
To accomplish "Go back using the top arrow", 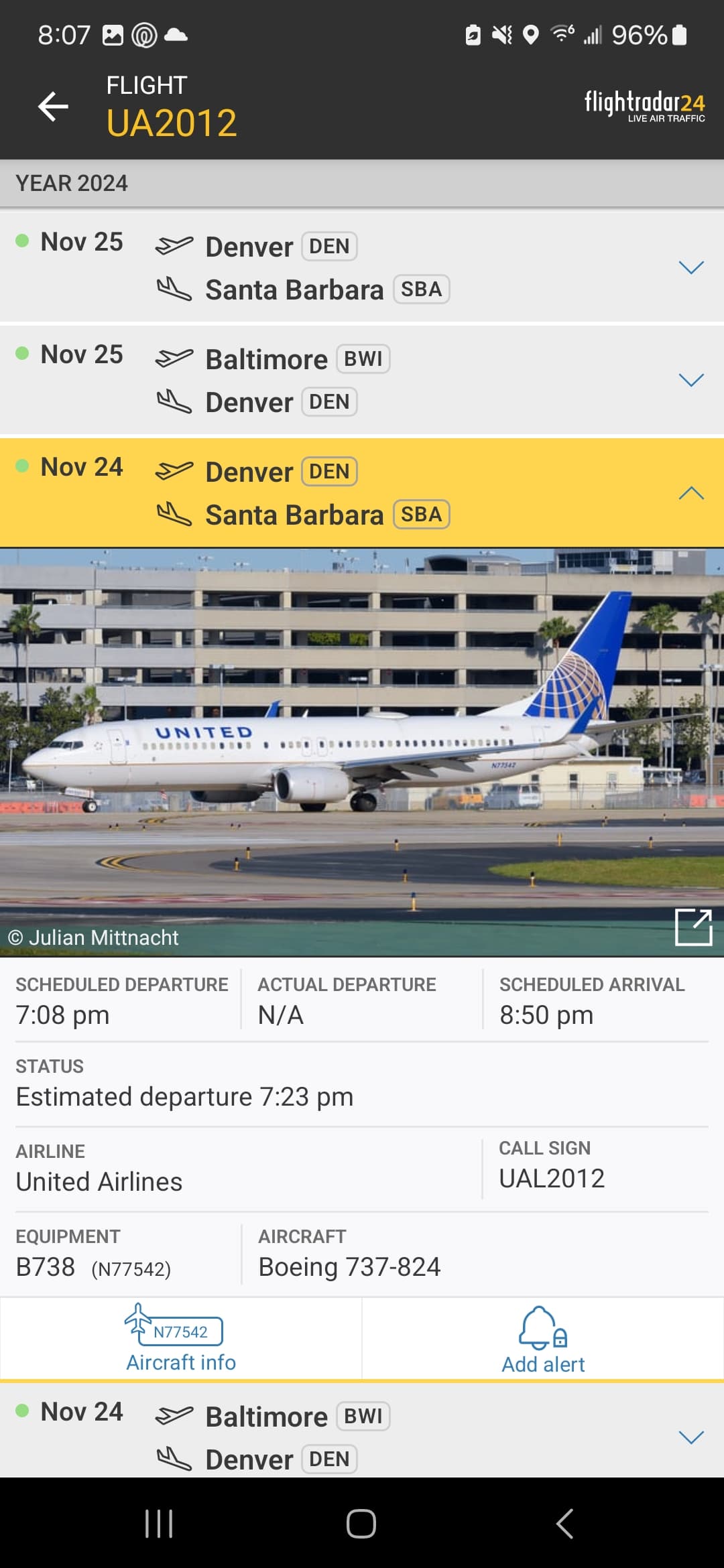I will click(x=53, y=106).
